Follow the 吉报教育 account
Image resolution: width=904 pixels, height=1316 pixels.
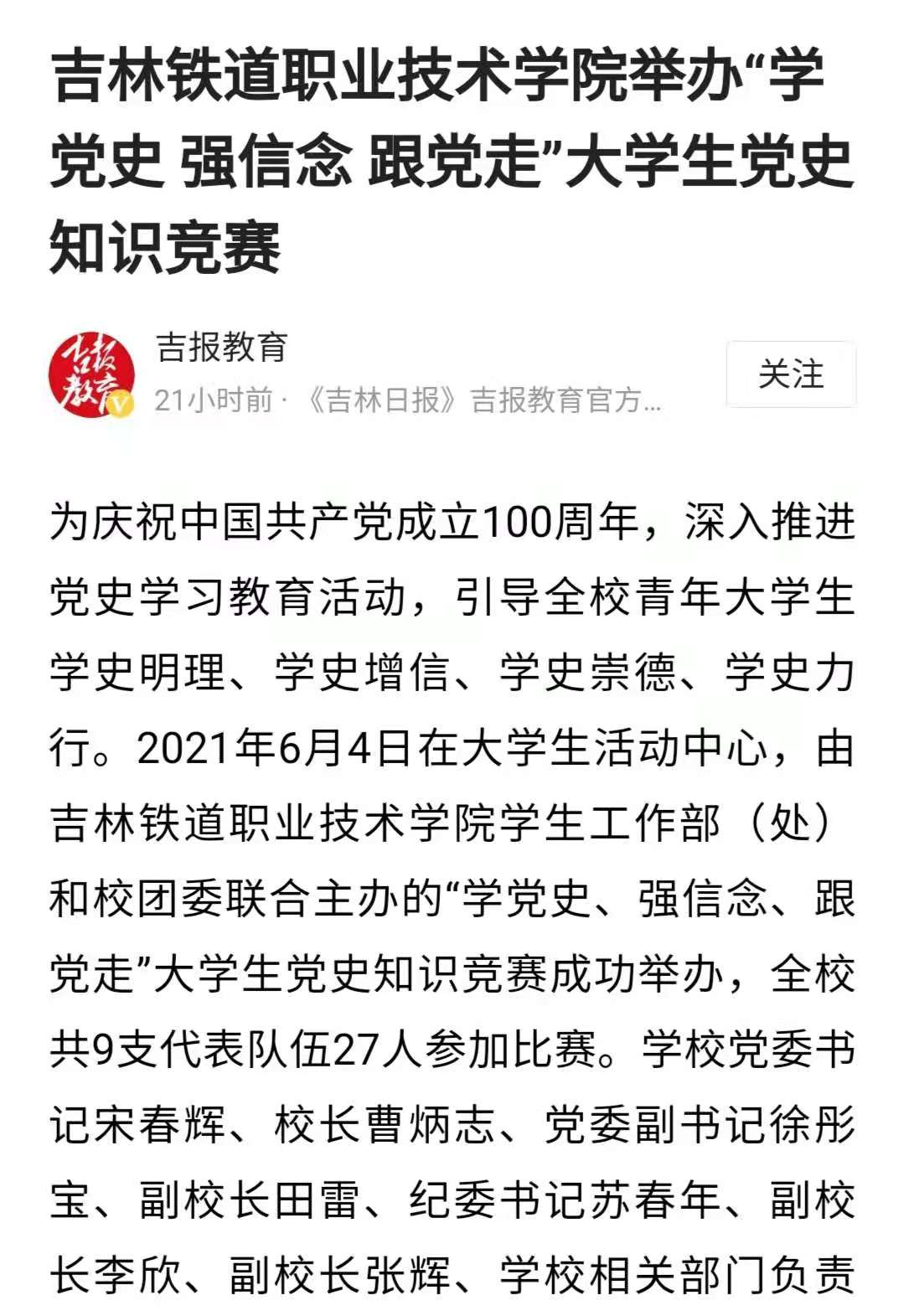pyautogui.click(x=790, y=374)
